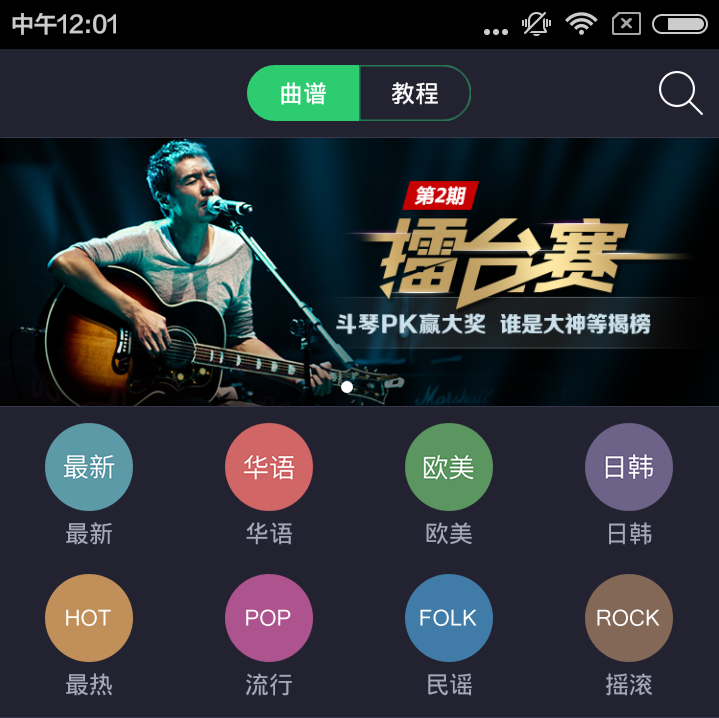Open the search magnifier icon

[x=680, y=94]
